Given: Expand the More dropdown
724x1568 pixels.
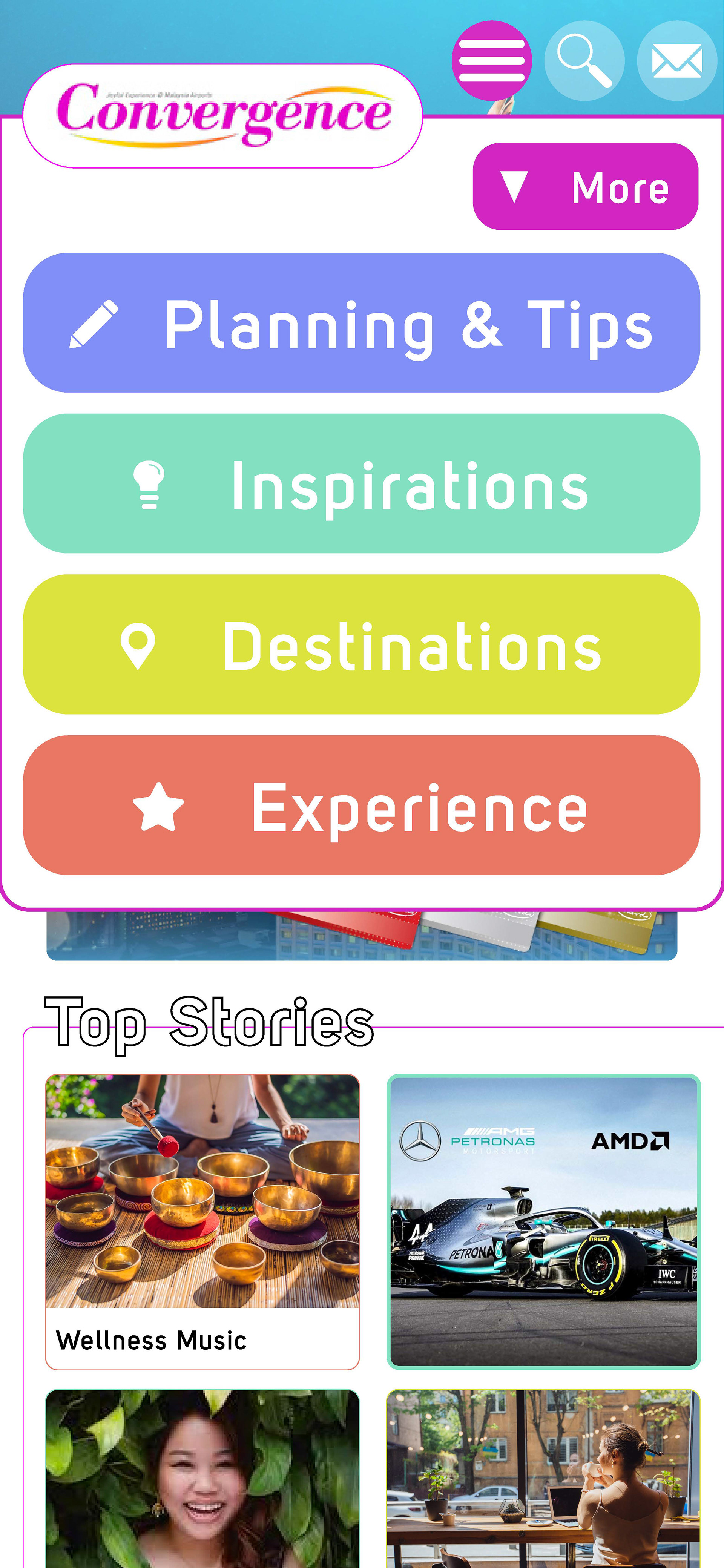Looking at the screenshot, I should [x=585, y=186].
